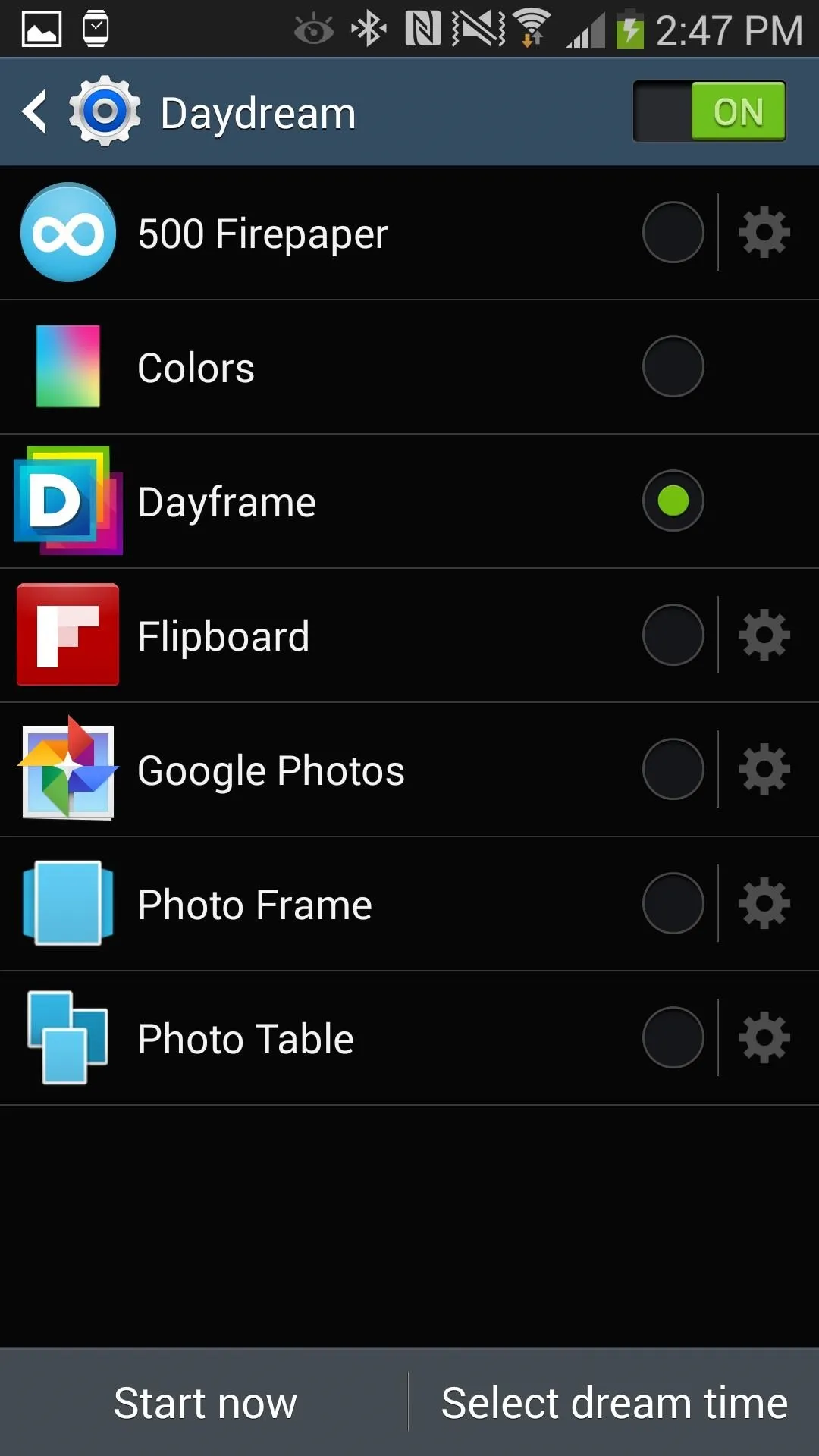Open Select dream time options
Screen dimensions: 819x1456
click(x=614, y=1402)
